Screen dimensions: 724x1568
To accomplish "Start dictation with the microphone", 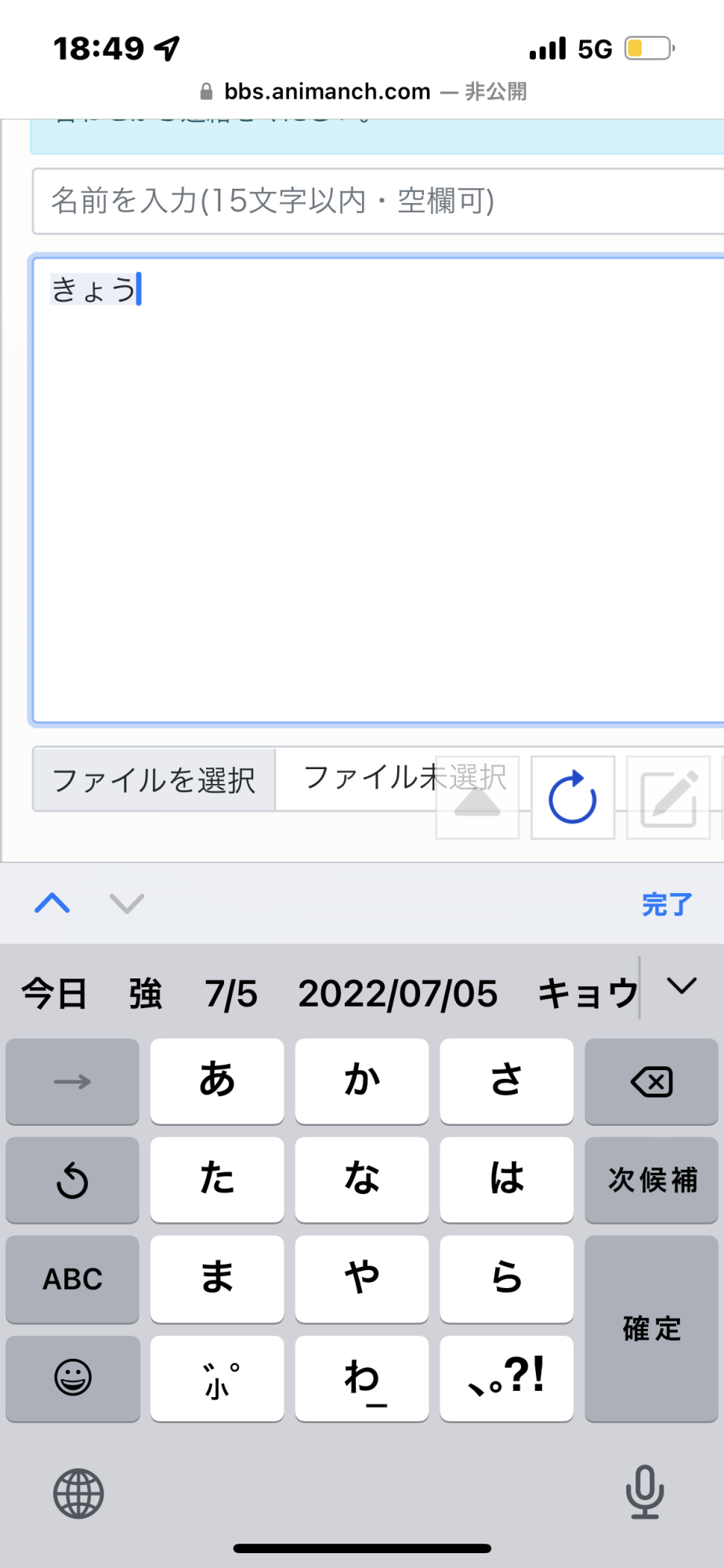I will coord(645,1492).
